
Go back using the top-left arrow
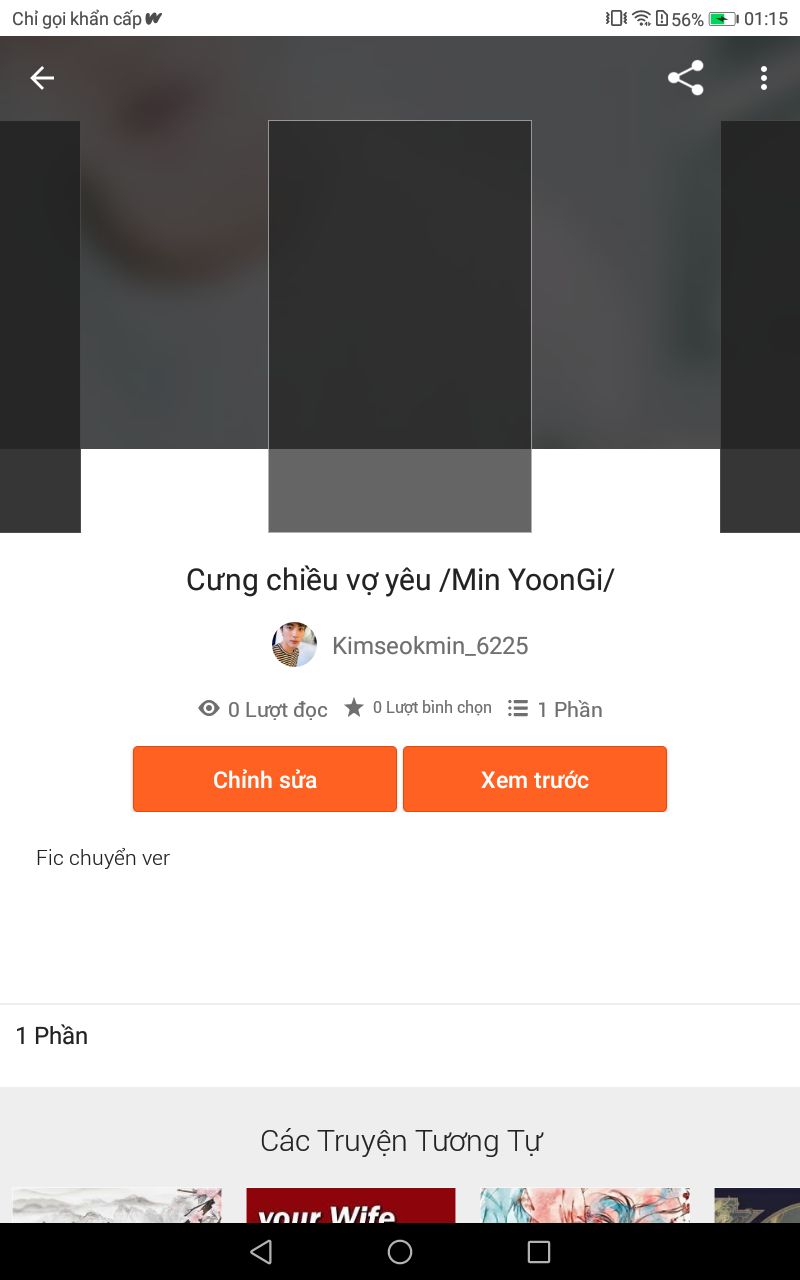(42, 78)
